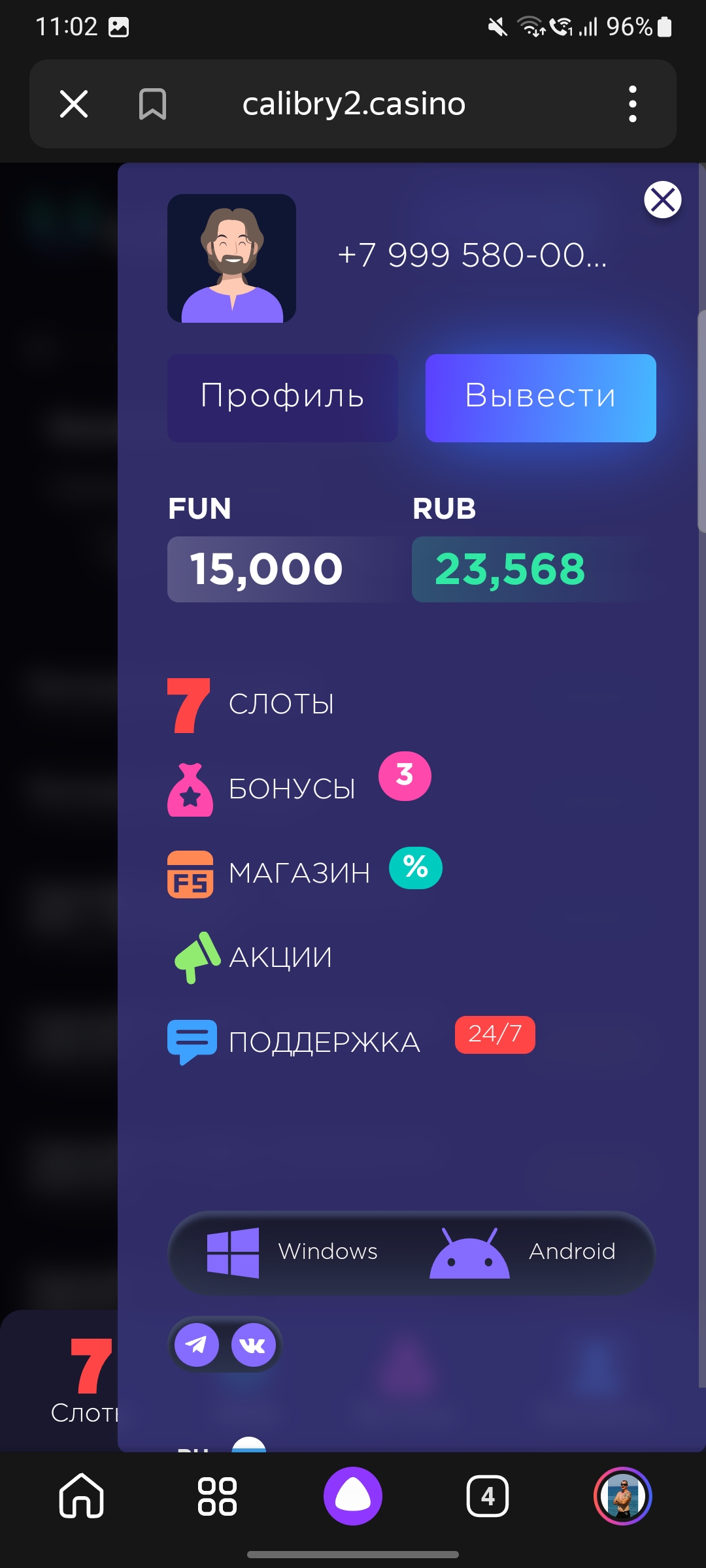This screenshot has height=1568, width=706.
Task: Tap the calibry2.casino address bar
Action: point(354,104)
